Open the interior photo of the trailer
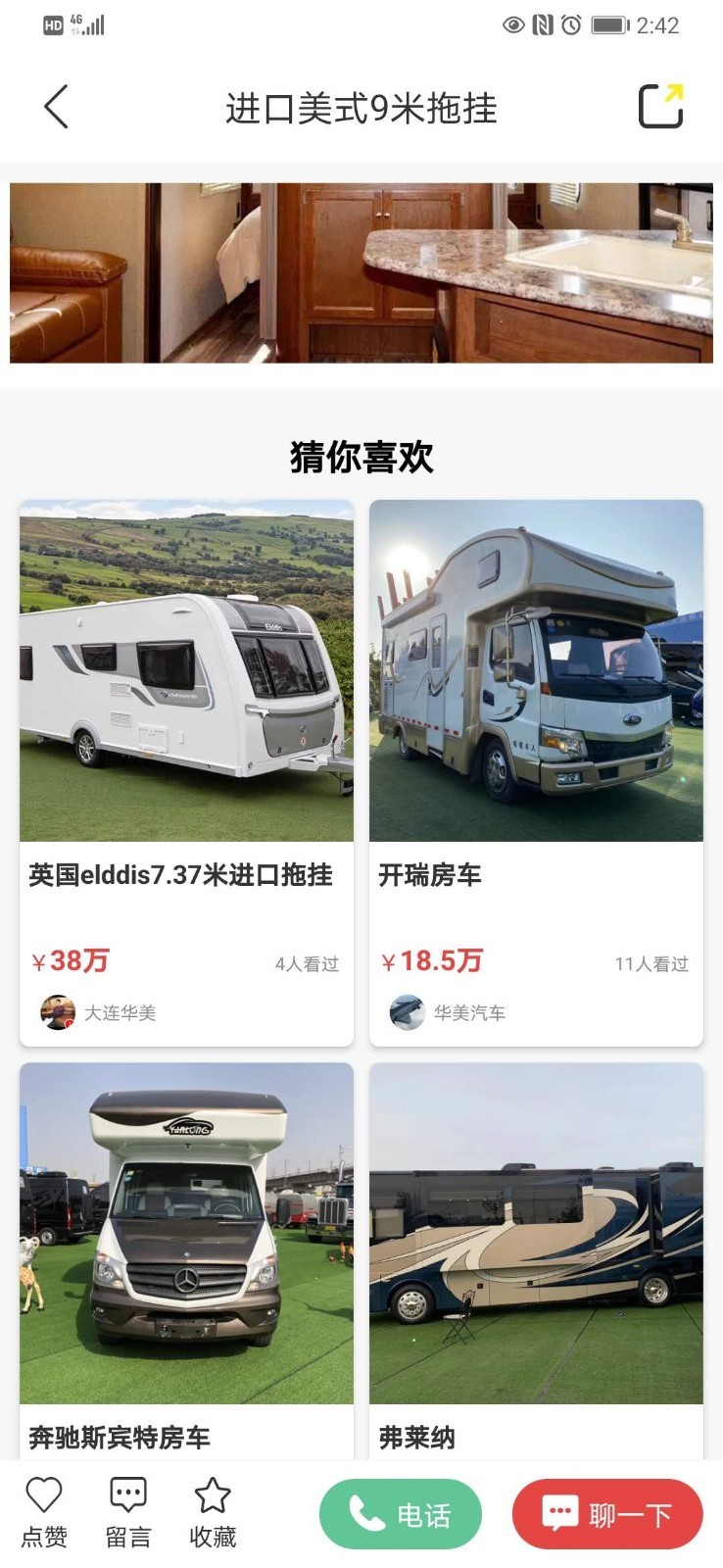Image resolution: width=723 pixels, height=1568 pixels. [x=361, y=272]
